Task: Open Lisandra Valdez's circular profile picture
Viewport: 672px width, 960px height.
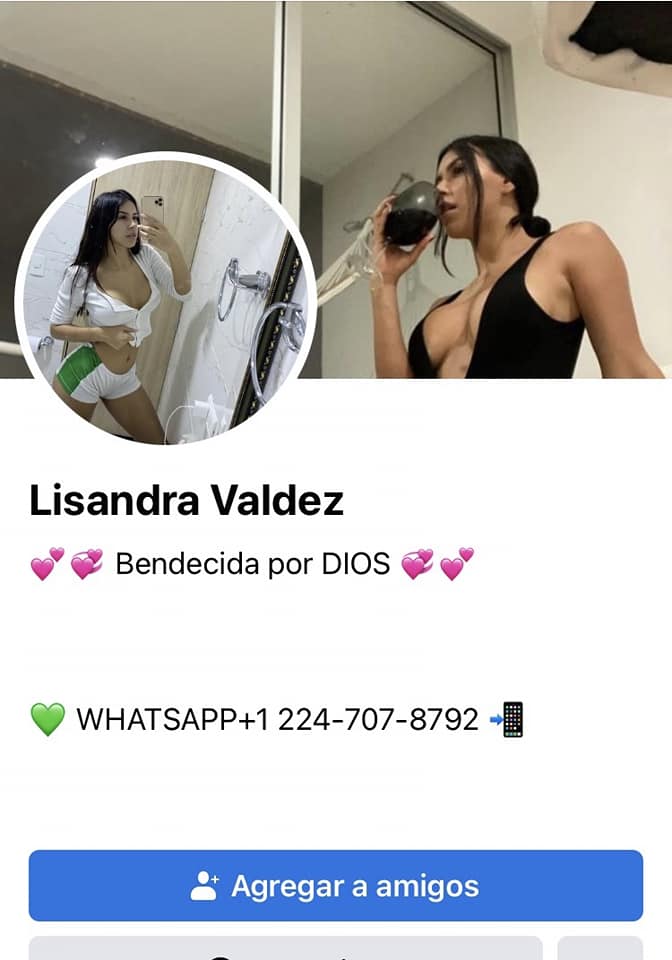Action: click(166, 299)
